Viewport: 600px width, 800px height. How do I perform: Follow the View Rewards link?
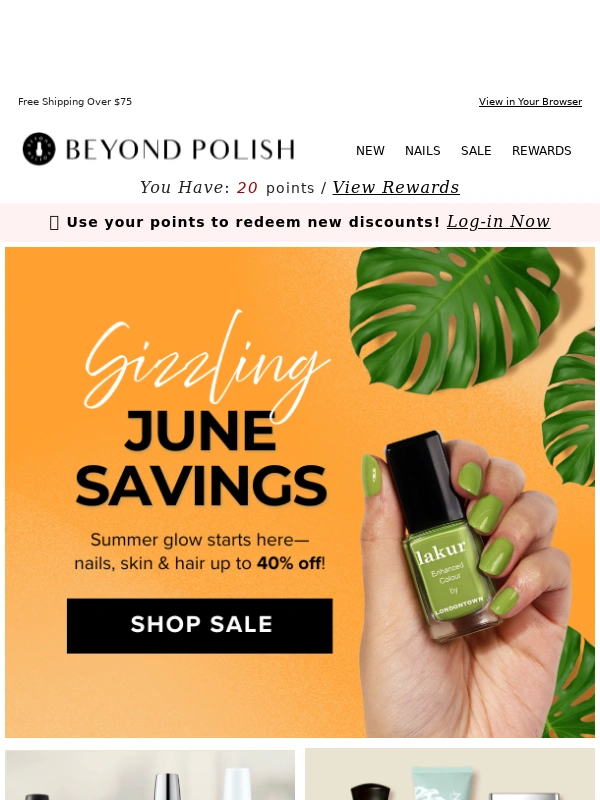point(395,187)
